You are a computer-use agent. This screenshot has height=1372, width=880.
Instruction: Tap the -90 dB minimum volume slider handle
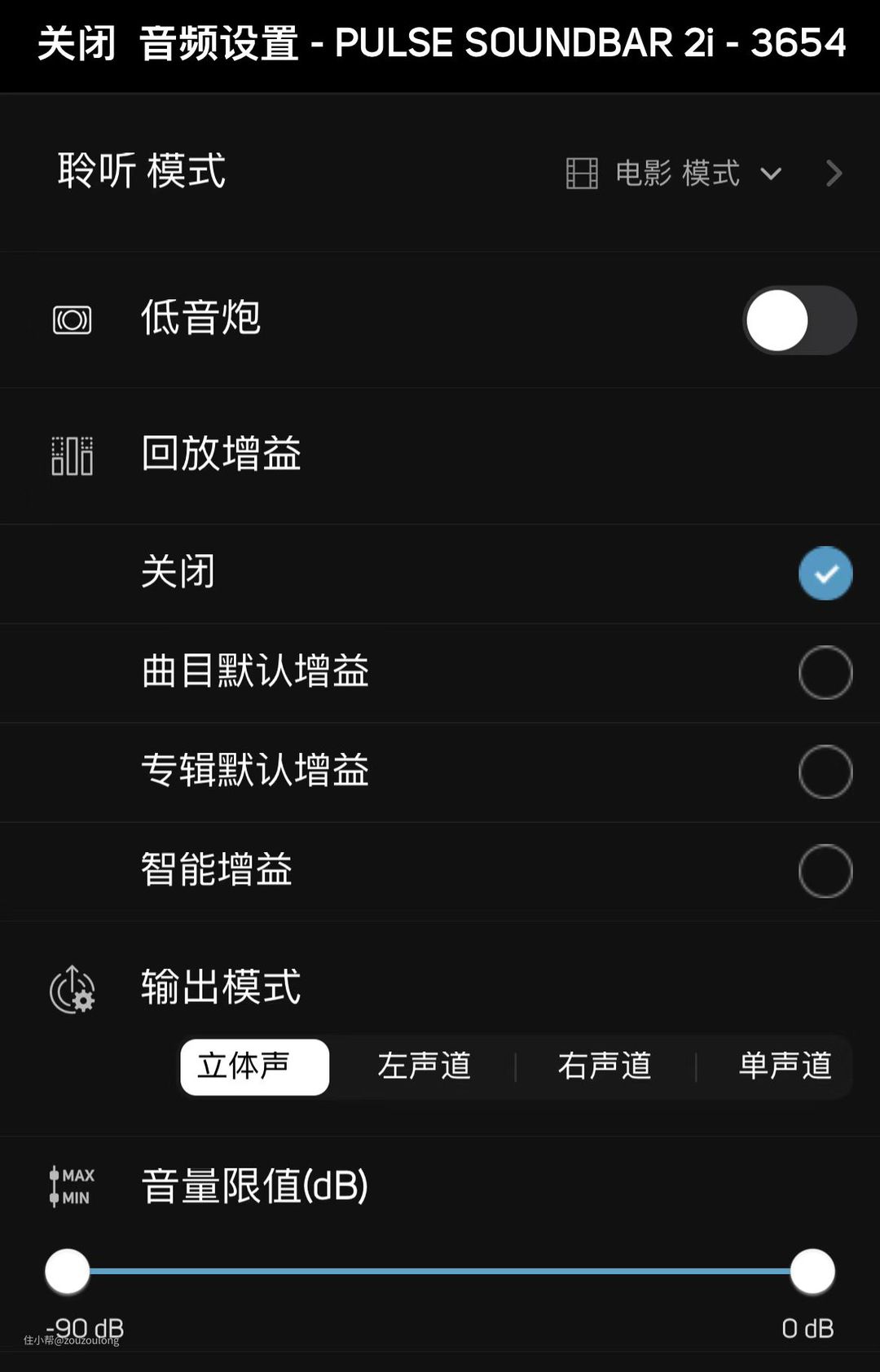68,1271
